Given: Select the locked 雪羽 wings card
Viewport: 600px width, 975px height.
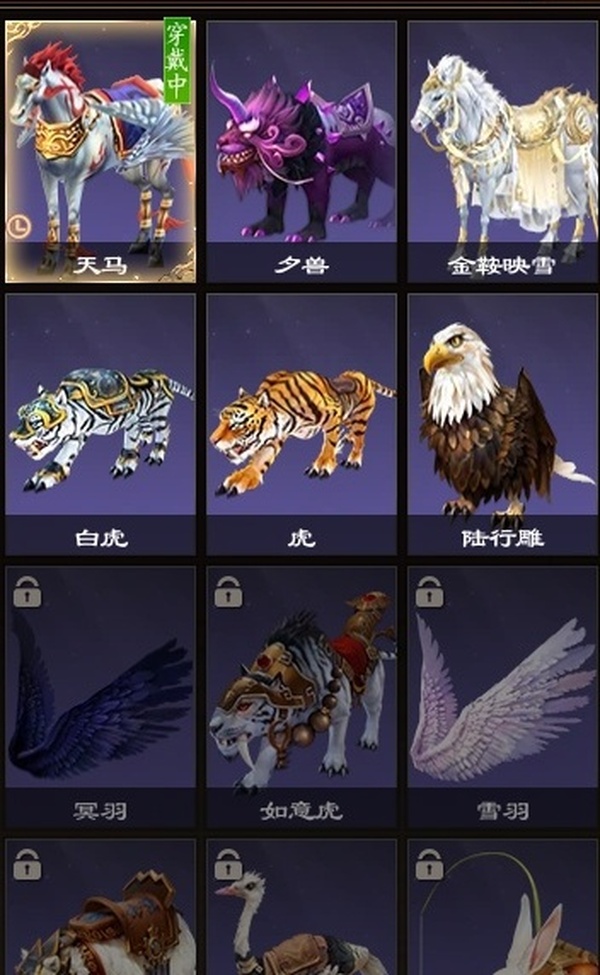Looking at the screenshot, I should (501, 697).
